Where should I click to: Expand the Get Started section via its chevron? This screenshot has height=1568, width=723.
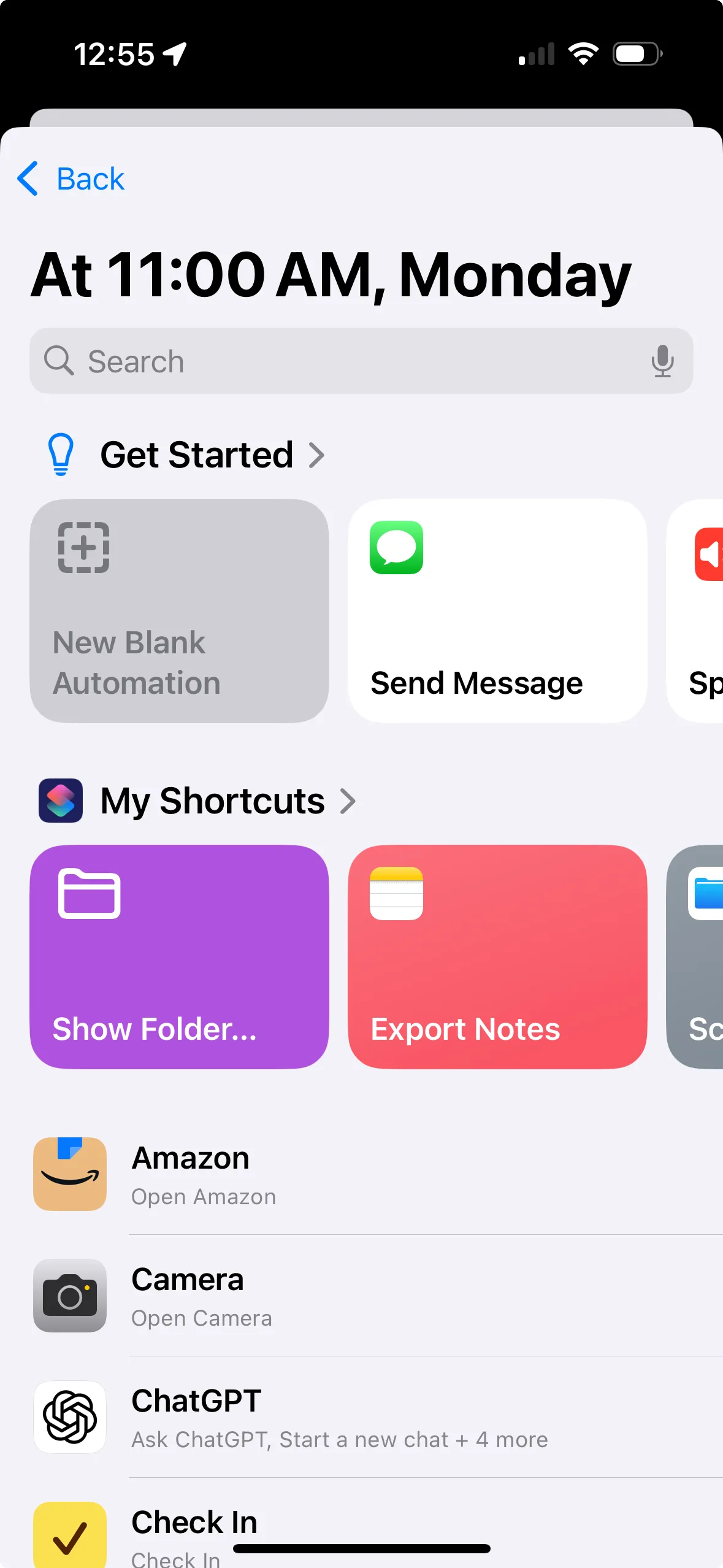(x=318, y=455)
